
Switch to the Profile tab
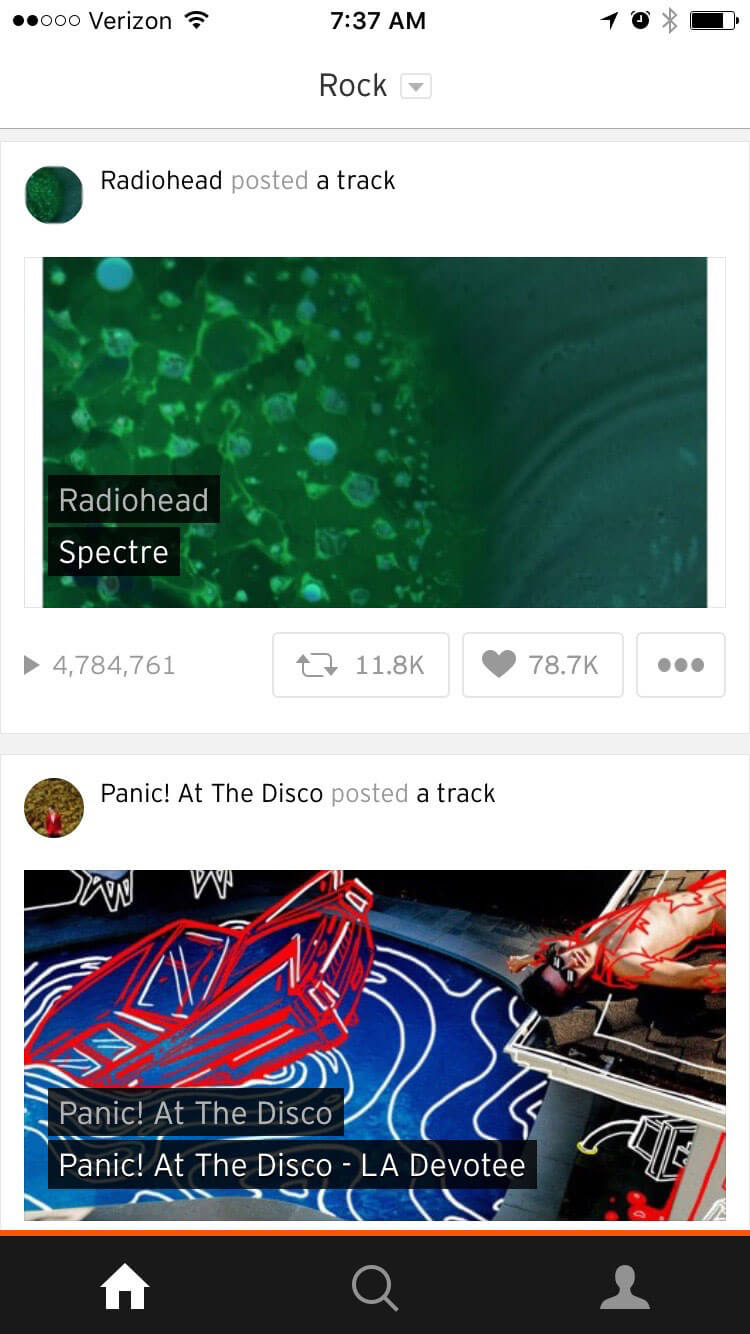[624, 1287]
